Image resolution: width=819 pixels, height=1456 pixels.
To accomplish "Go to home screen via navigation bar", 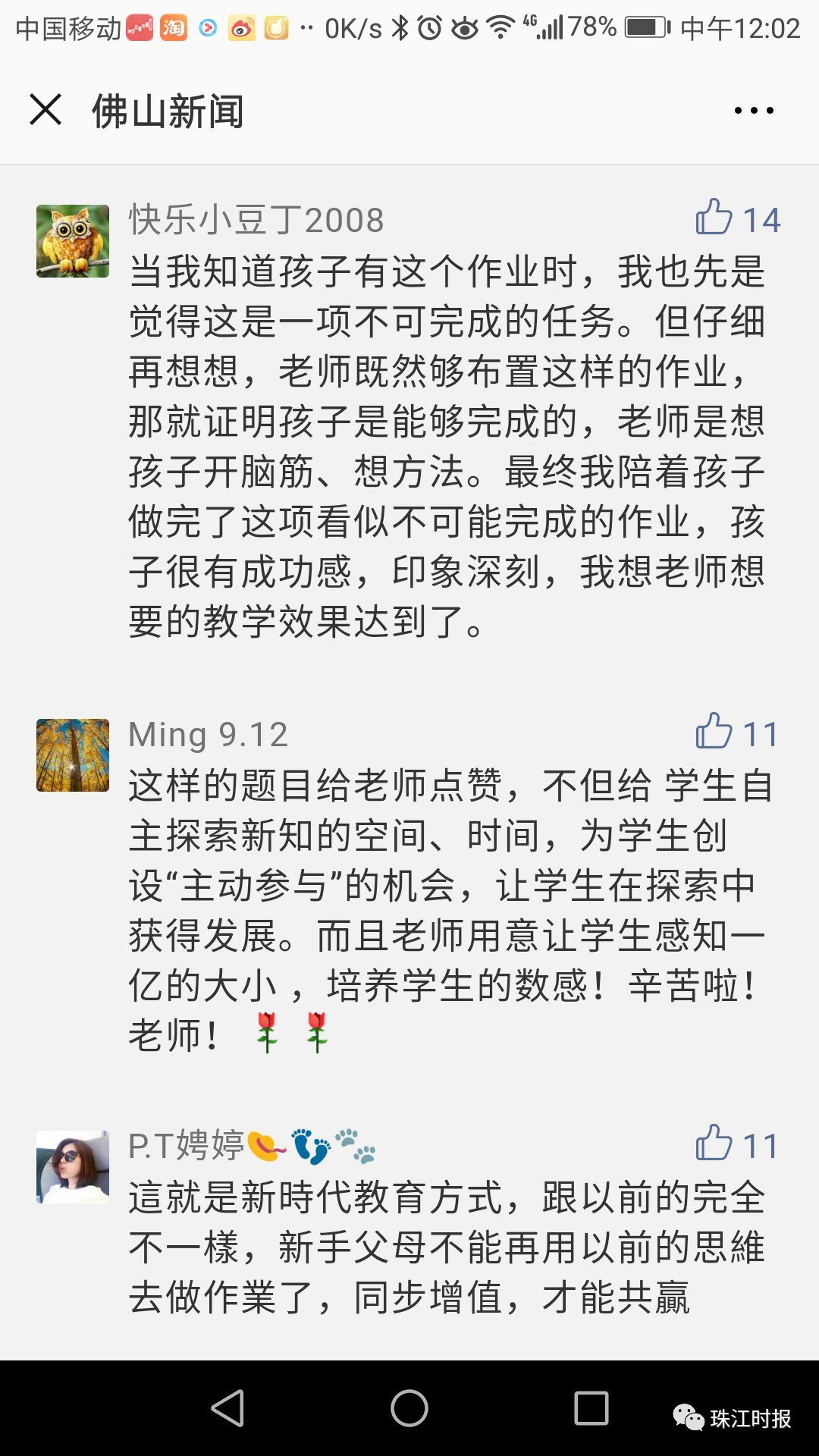I will click(409, 1408).
